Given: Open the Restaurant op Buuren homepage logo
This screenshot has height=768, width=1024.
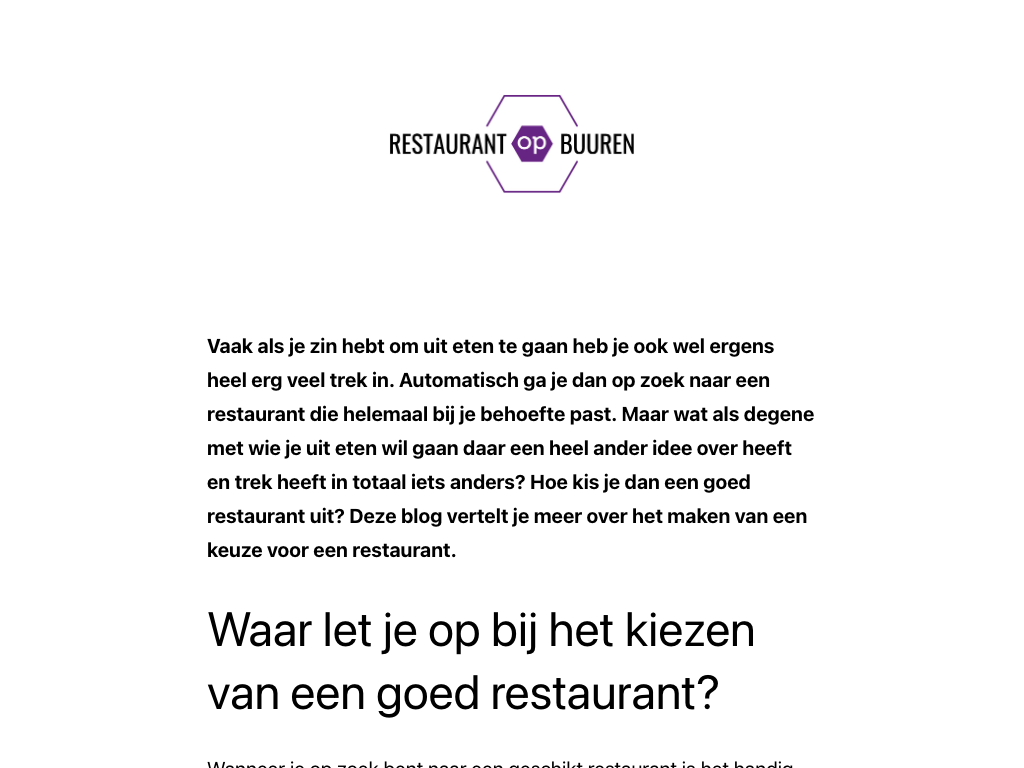Looking at the screenshot, I should click(x=512, y=144).
